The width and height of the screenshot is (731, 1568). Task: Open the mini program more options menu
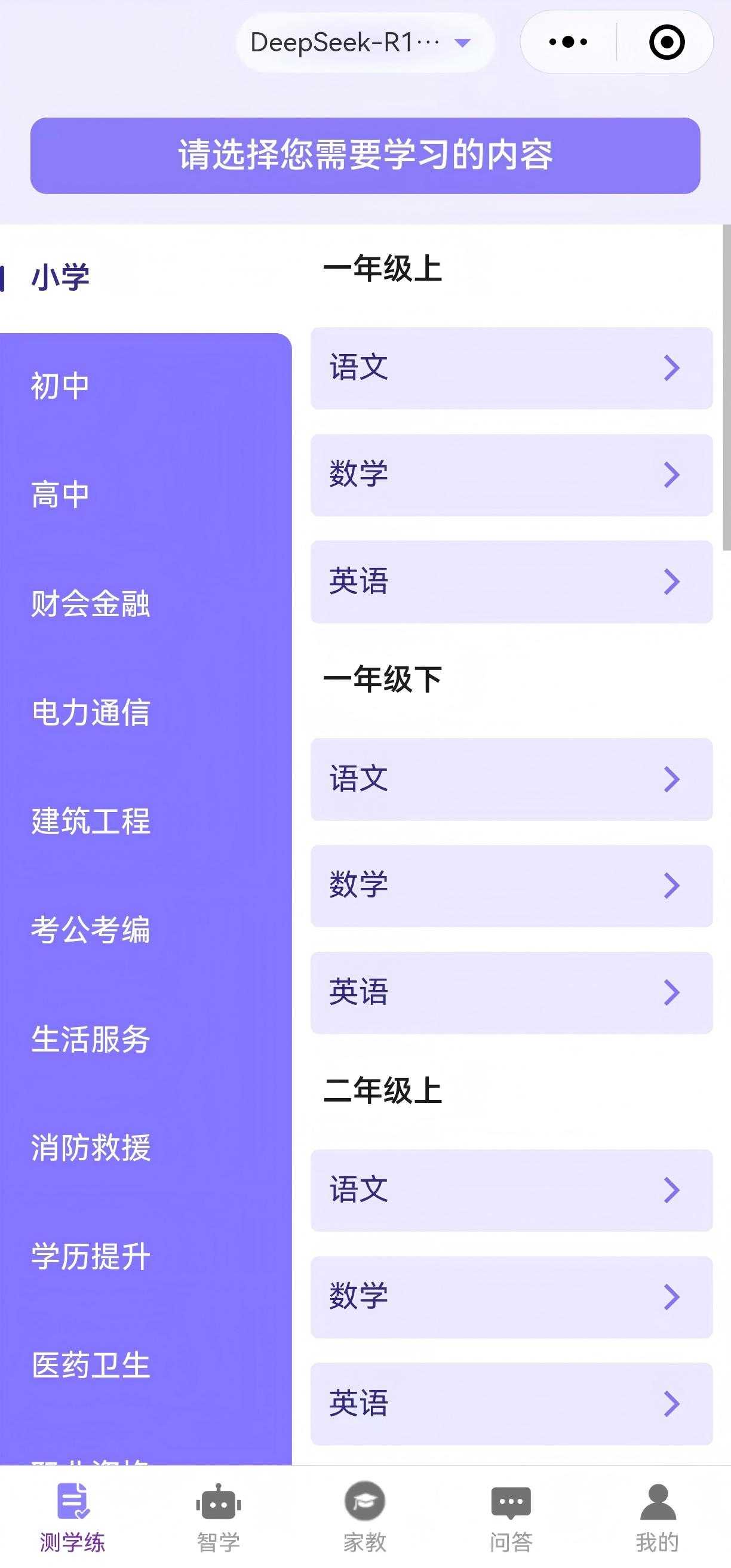(568, 42)
